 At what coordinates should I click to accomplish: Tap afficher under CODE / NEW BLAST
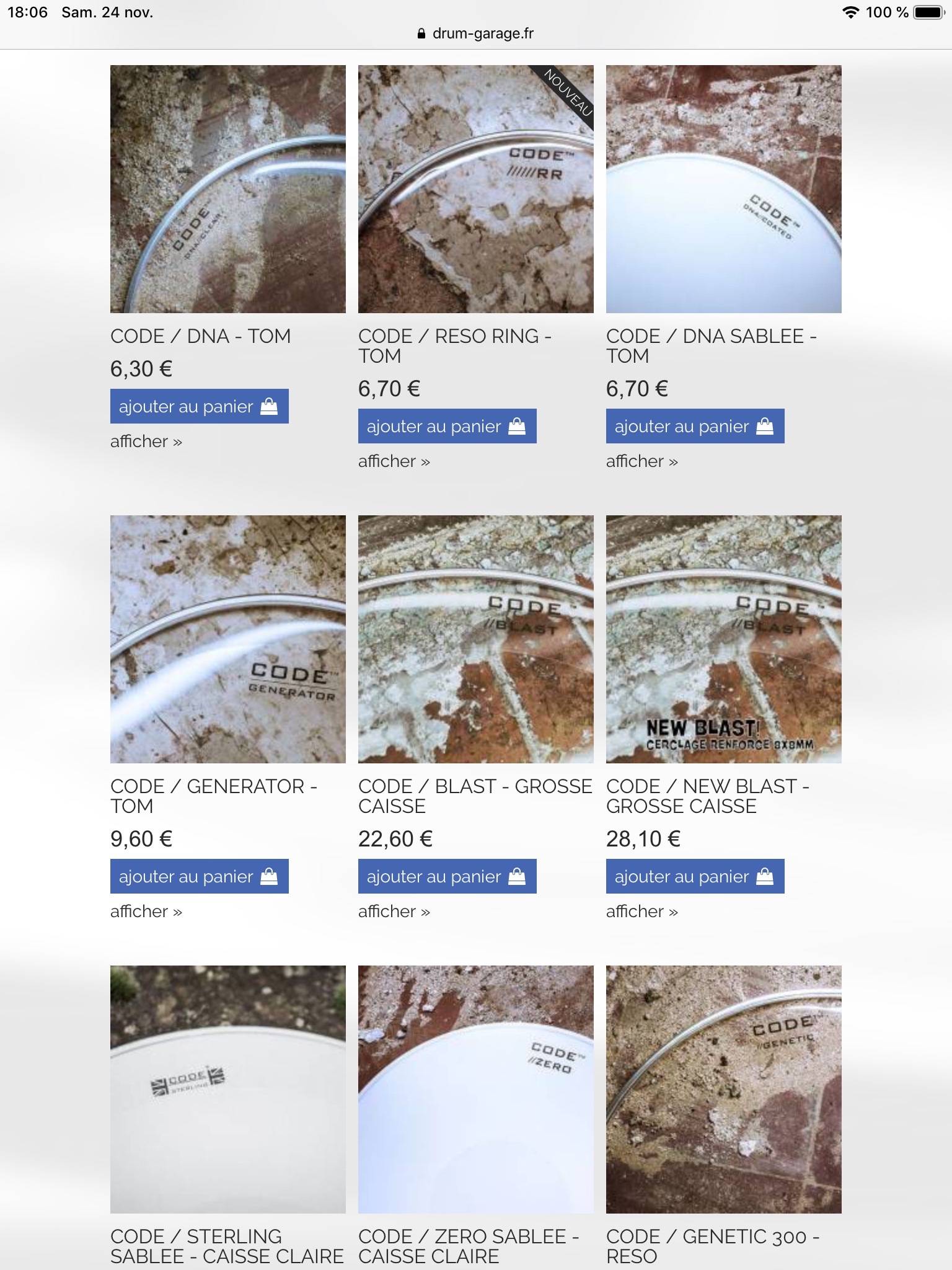pos(641,912)
